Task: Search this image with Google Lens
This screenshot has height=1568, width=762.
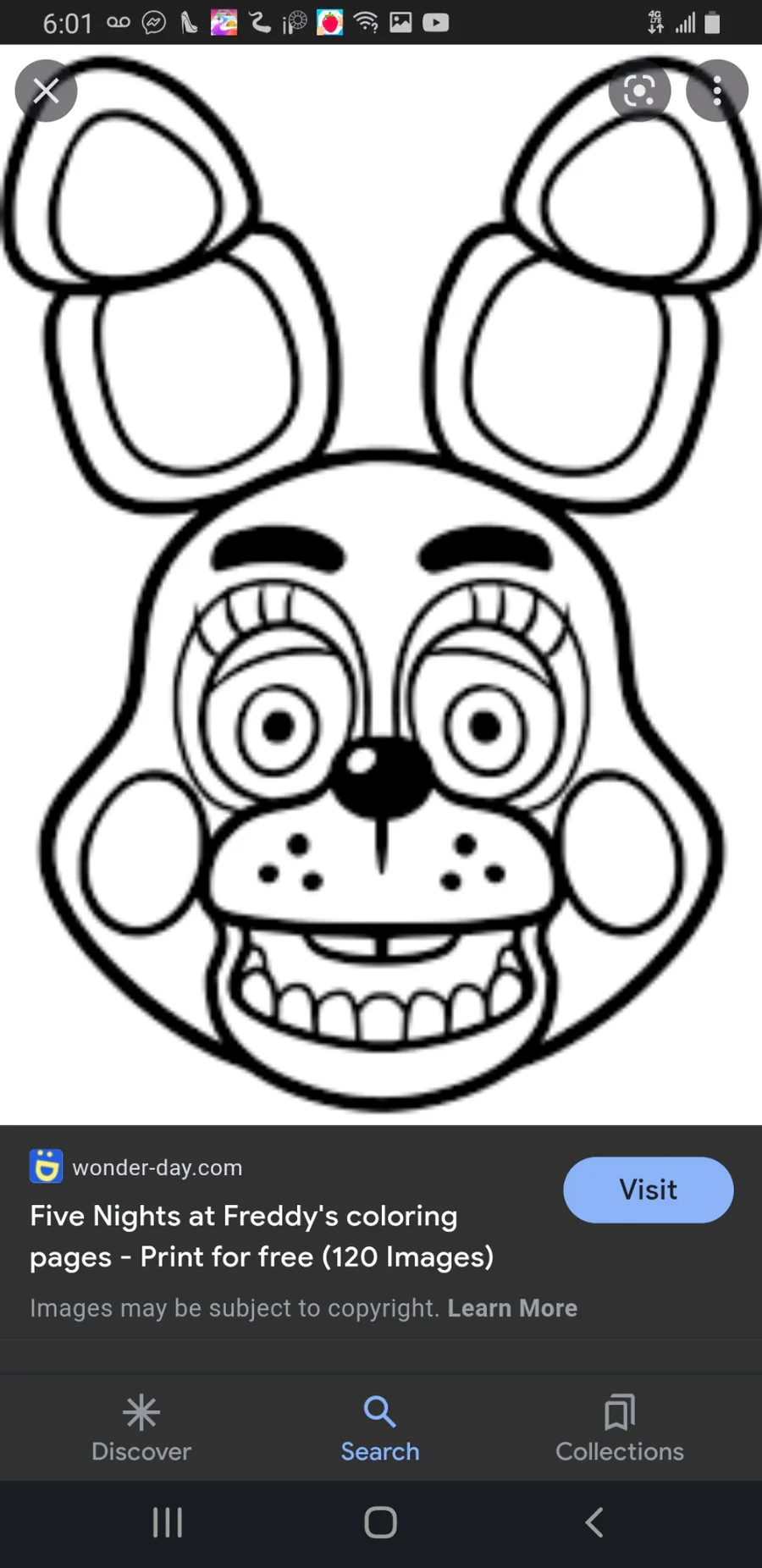Action: pyautogui.click(x=639, y=91)
